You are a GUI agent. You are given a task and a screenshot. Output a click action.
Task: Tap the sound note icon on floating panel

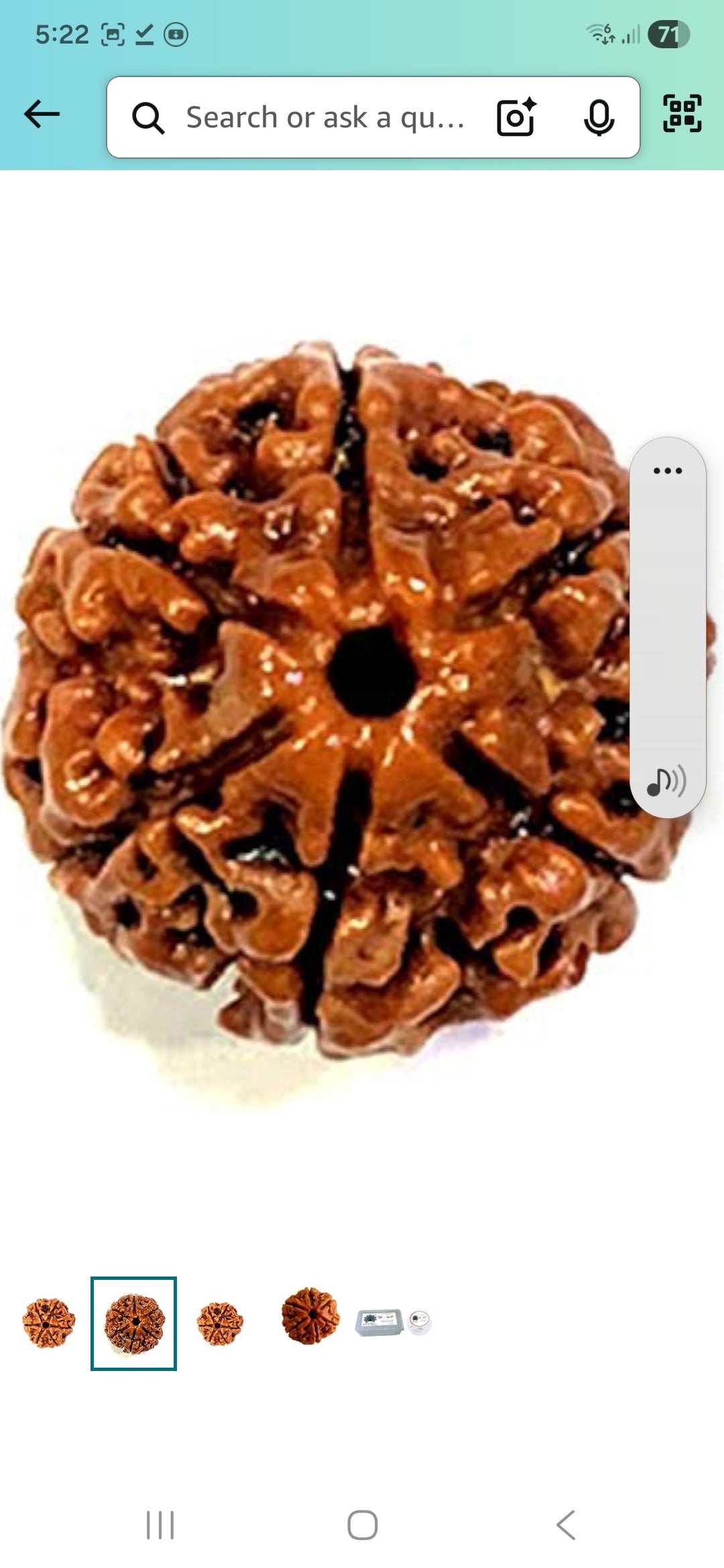666,781
